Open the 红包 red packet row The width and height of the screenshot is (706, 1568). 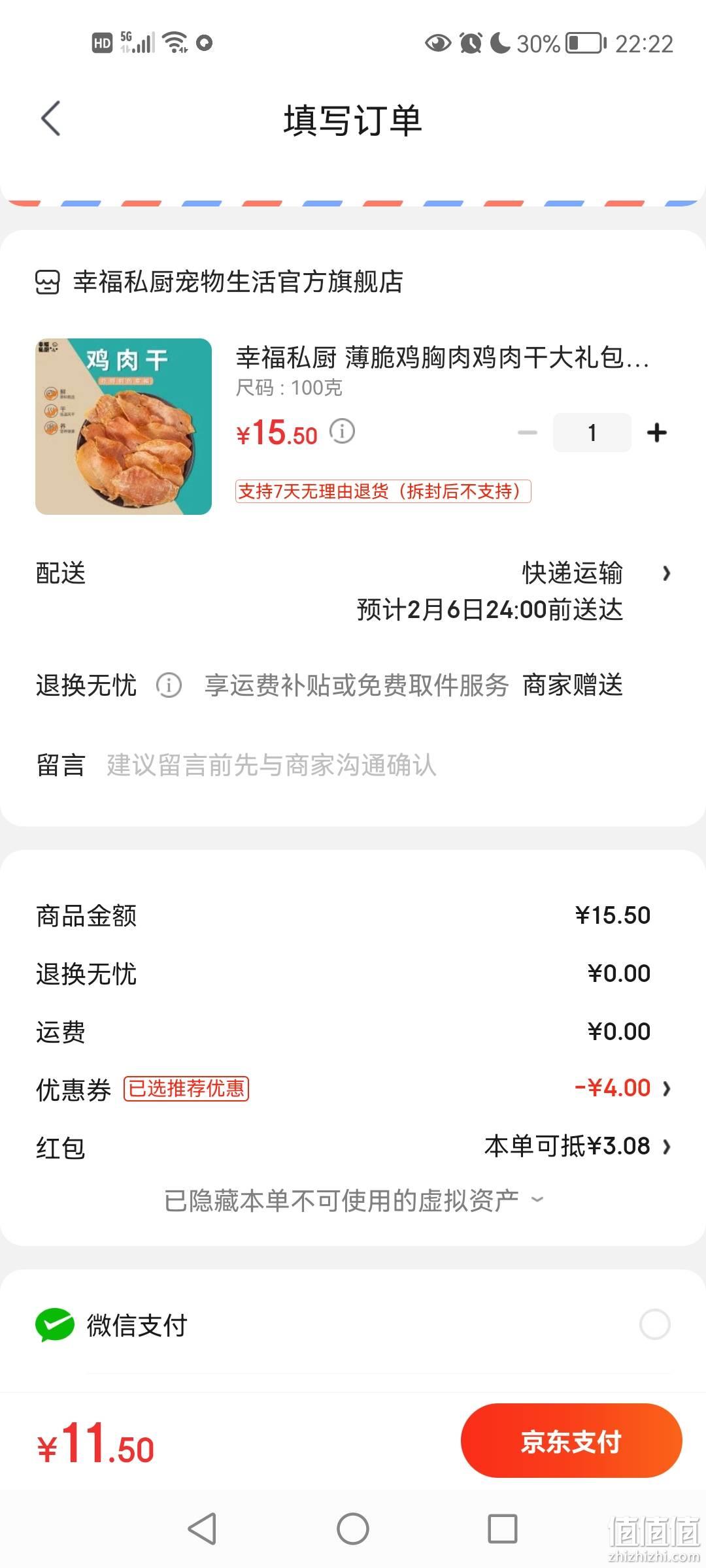click(x=353, y=1147)
